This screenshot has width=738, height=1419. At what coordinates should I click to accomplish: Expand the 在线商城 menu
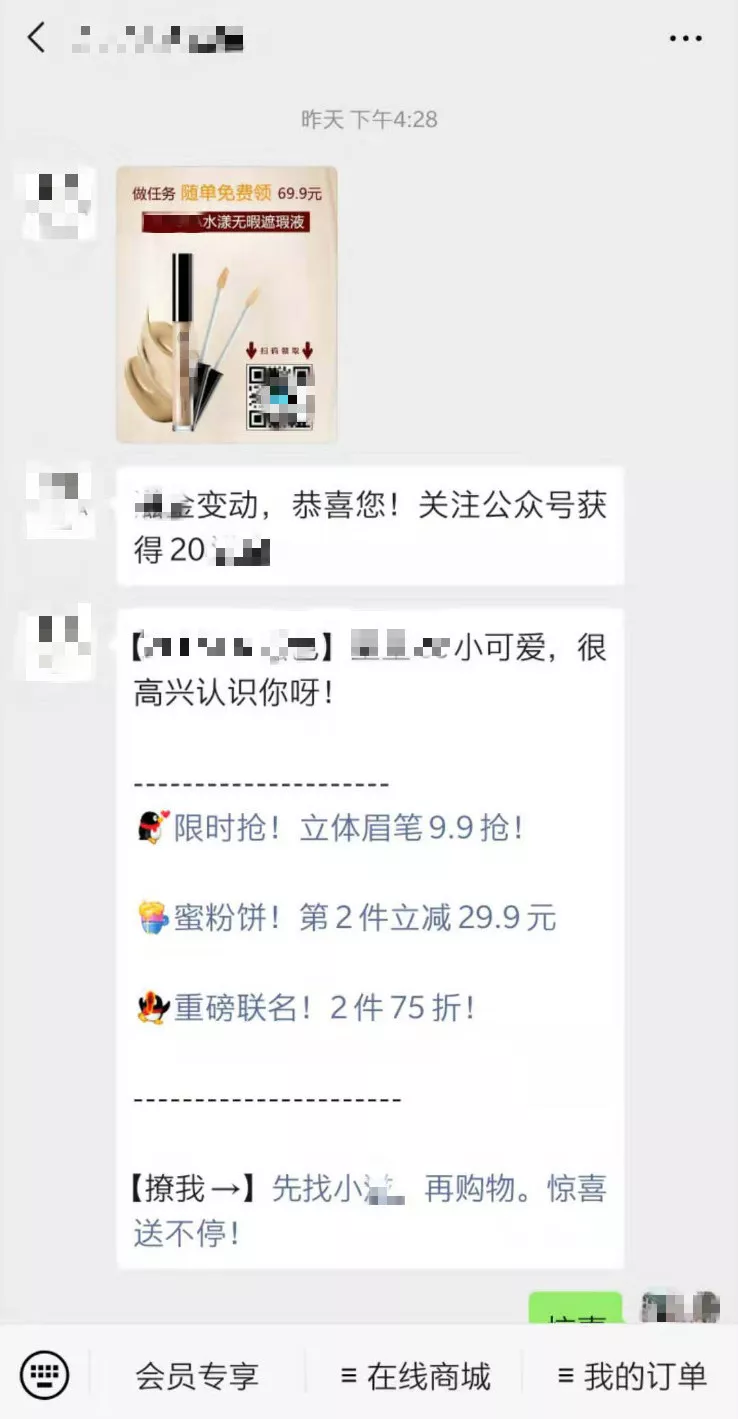415,1376
